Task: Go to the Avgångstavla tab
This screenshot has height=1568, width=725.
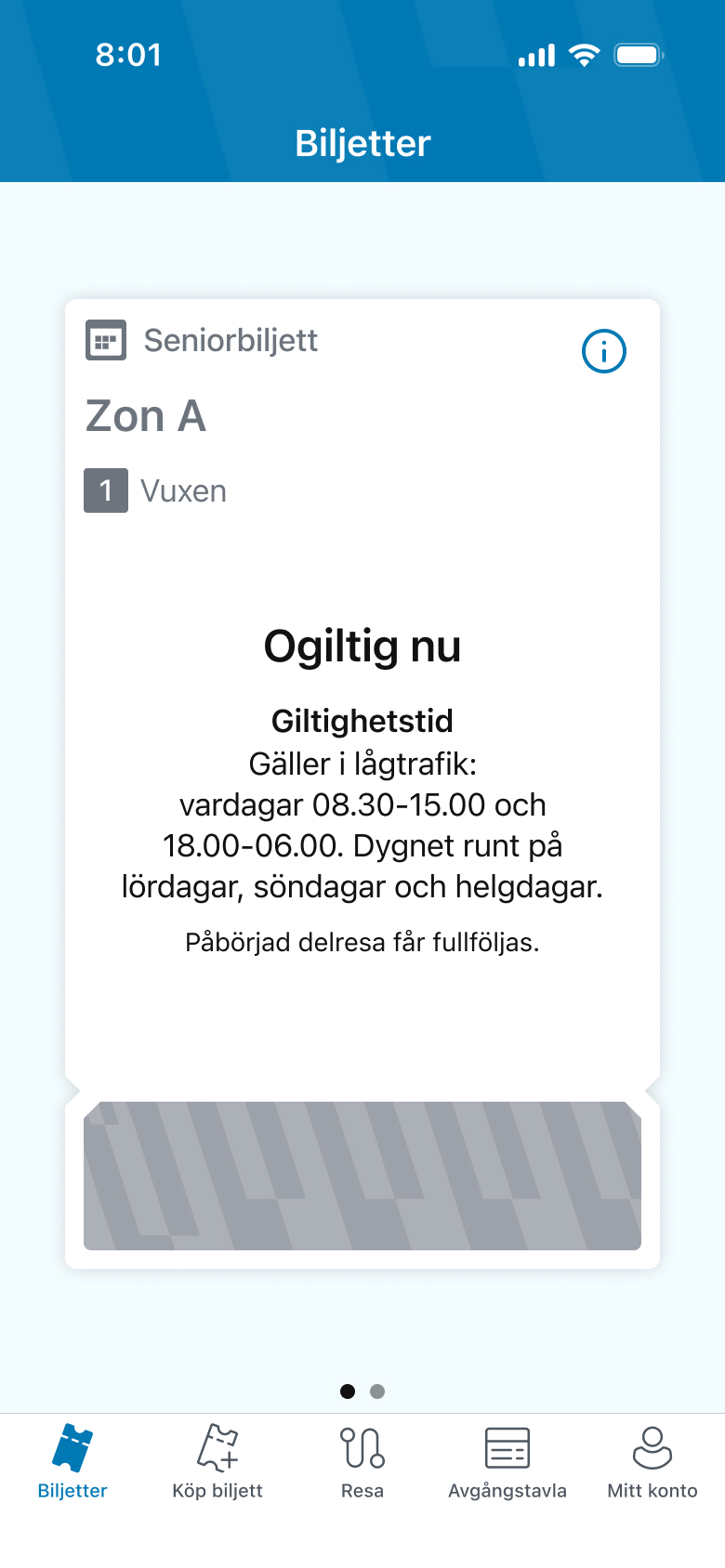Action: pos(507,1462)
